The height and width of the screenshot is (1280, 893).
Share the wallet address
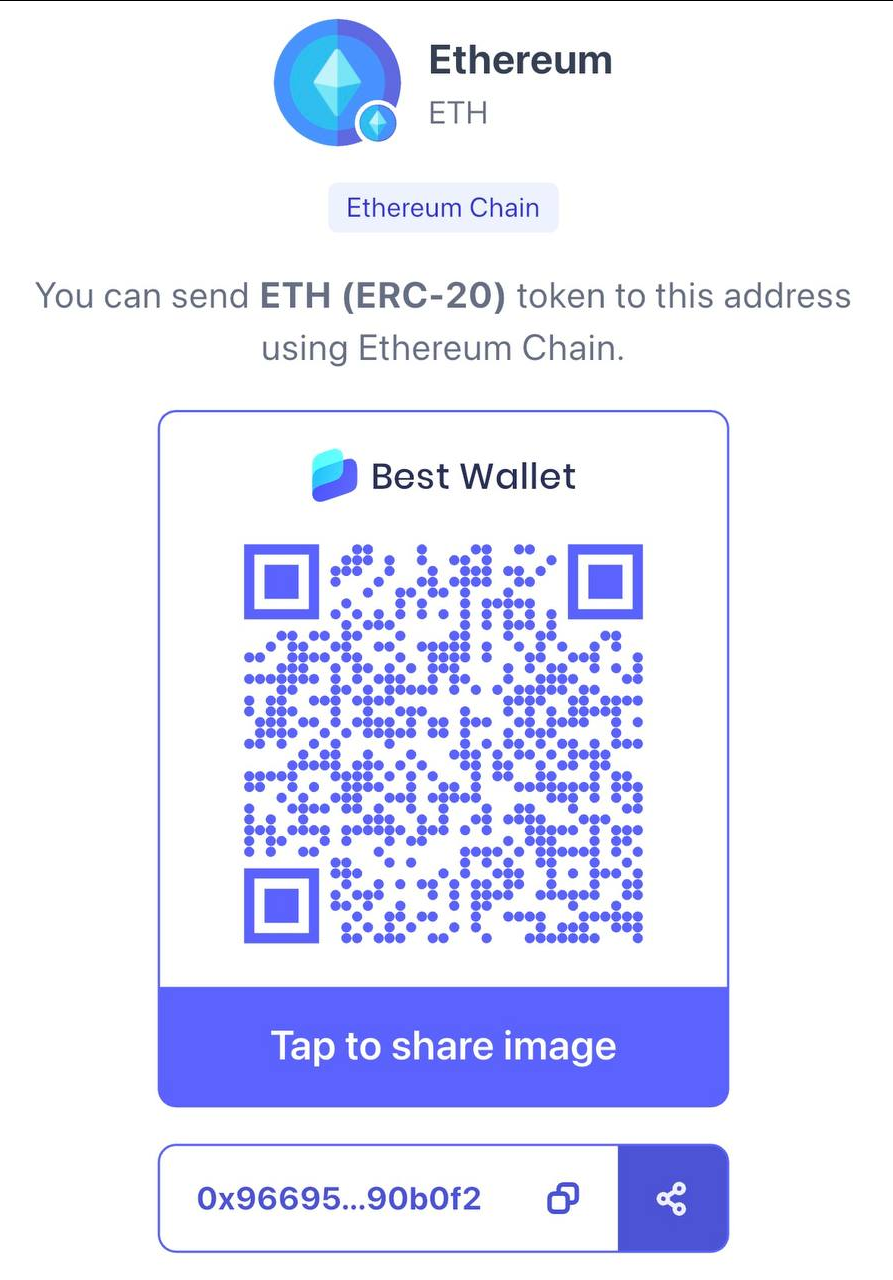tap(672, 1198)
